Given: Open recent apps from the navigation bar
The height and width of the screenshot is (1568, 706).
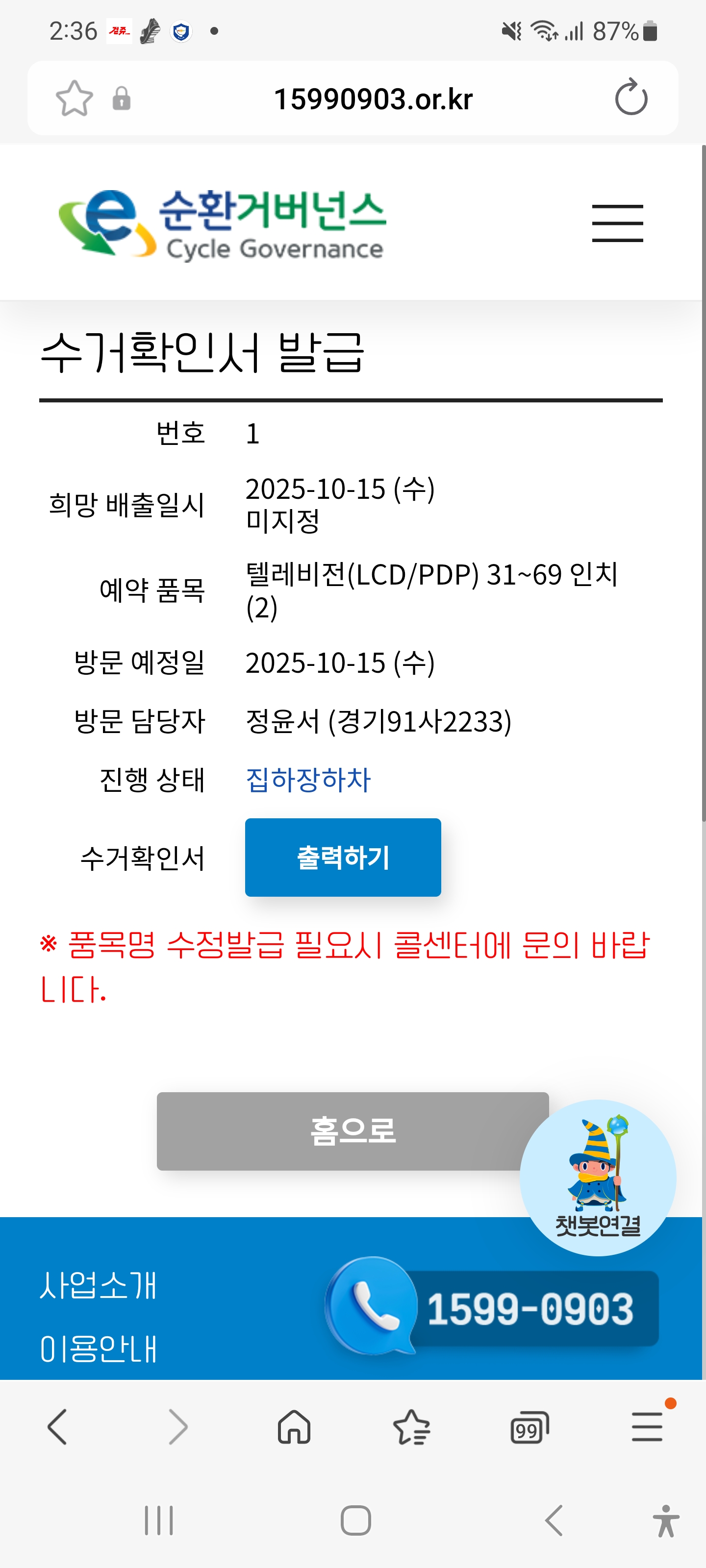Looking at the screenshot, I should pos(159,1520).
